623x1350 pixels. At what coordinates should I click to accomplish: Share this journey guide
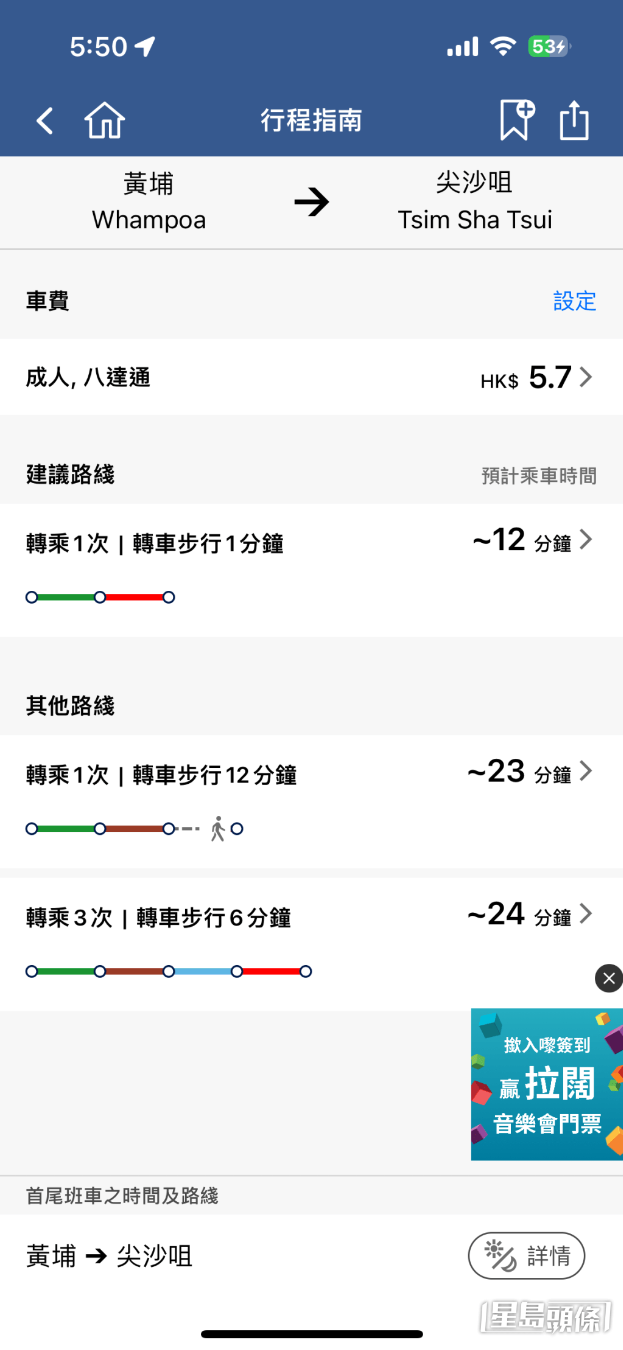(x=574, y=121)
